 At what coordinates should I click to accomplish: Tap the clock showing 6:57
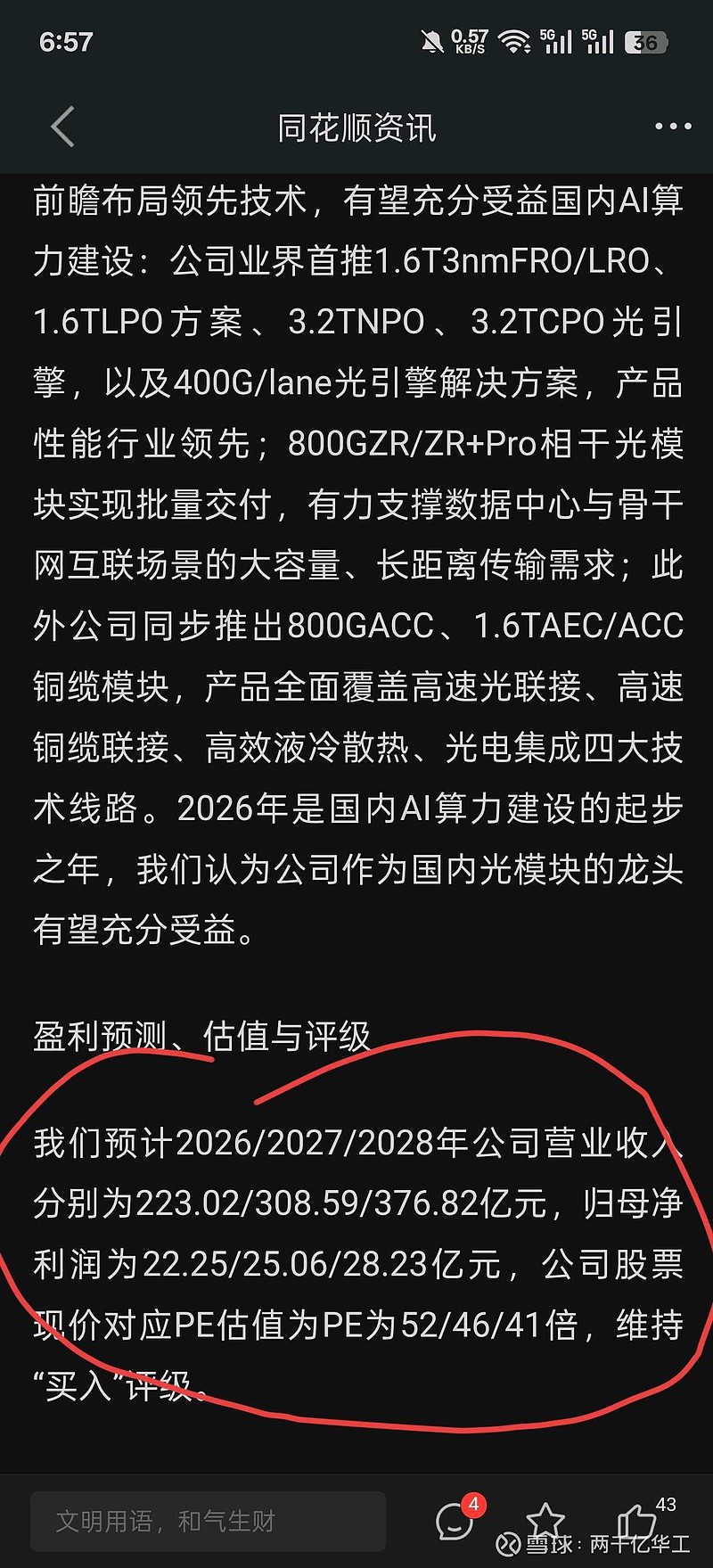65,41
